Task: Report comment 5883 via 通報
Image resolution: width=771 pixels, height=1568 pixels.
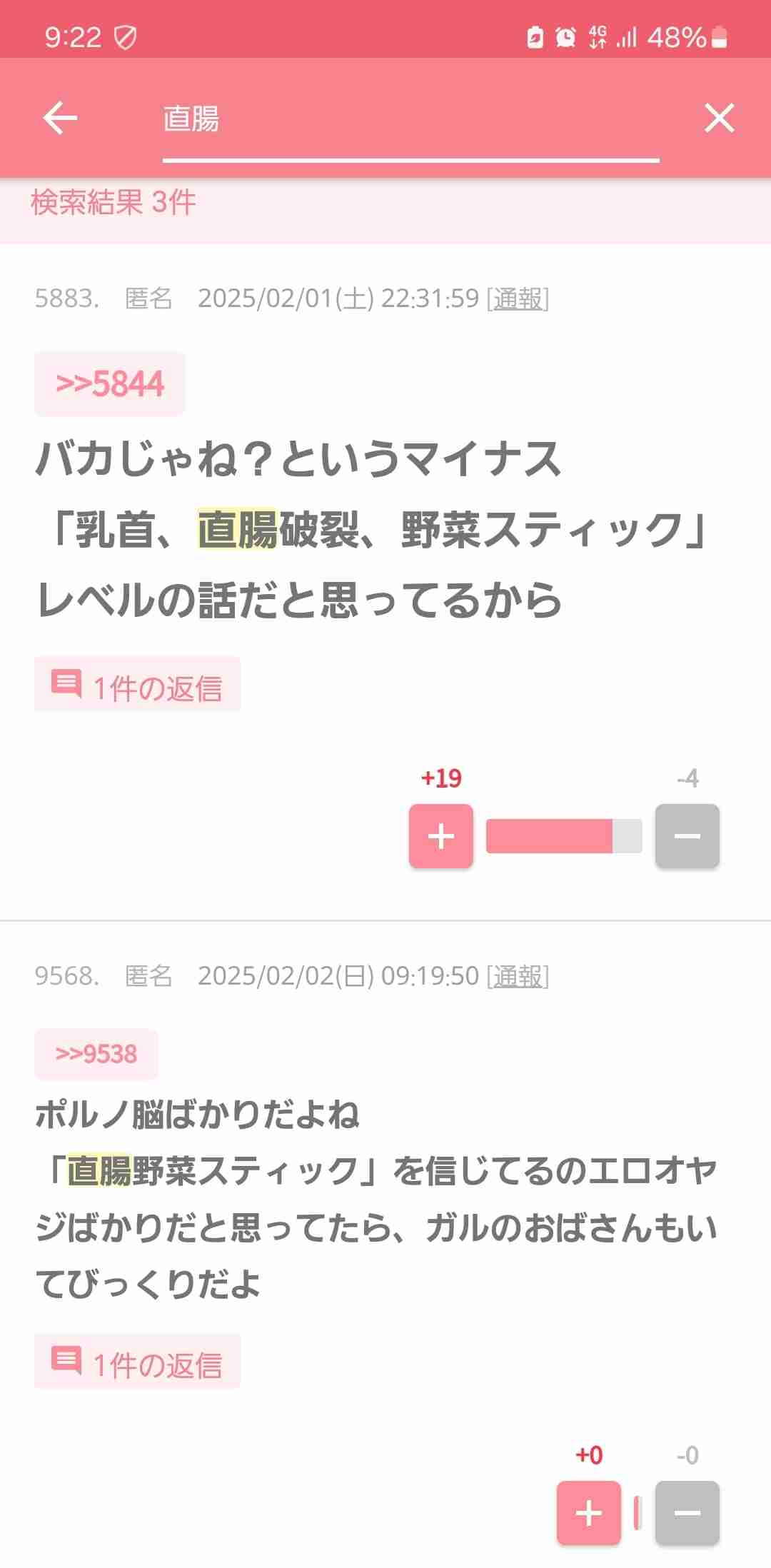Action: [x=518, y=298]
